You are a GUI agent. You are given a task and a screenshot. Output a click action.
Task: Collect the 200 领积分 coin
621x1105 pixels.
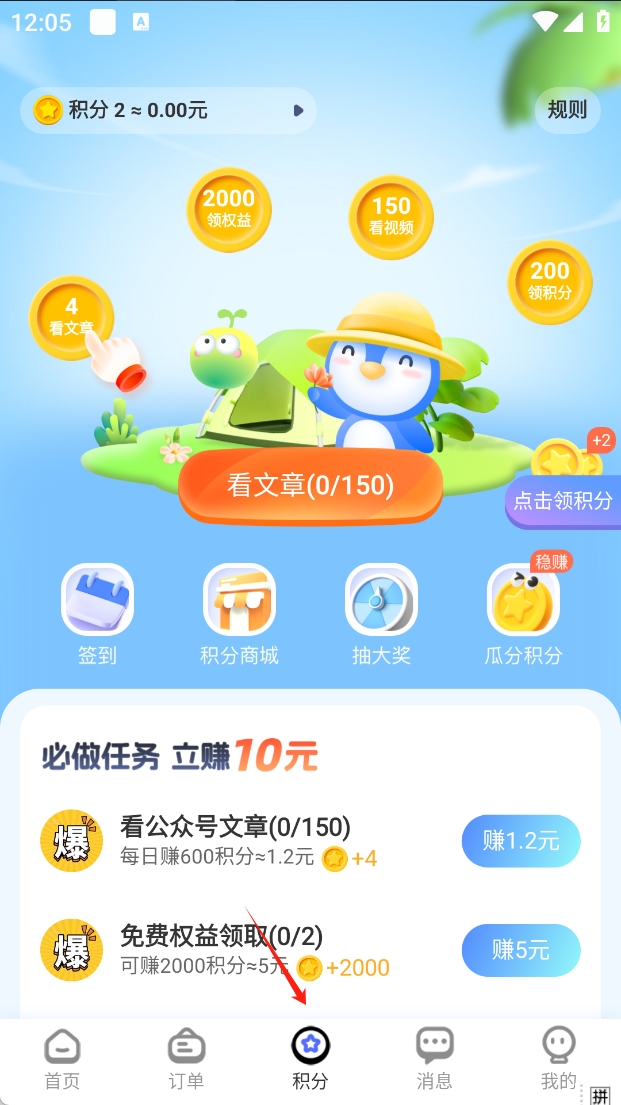pyautogui.click(x=549, y=281)
